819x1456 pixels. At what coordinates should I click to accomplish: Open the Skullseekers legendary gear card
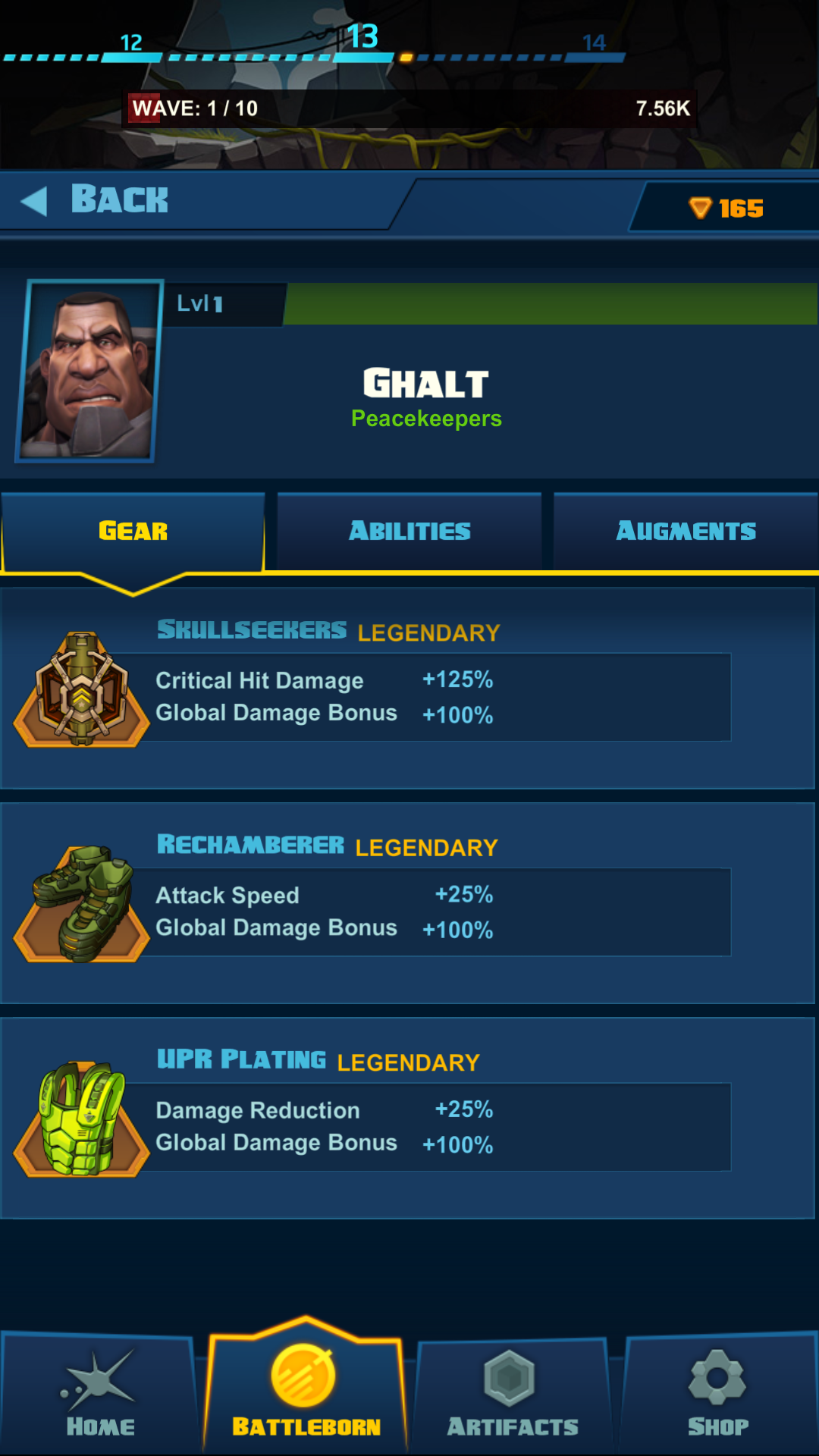coord(408,689)
